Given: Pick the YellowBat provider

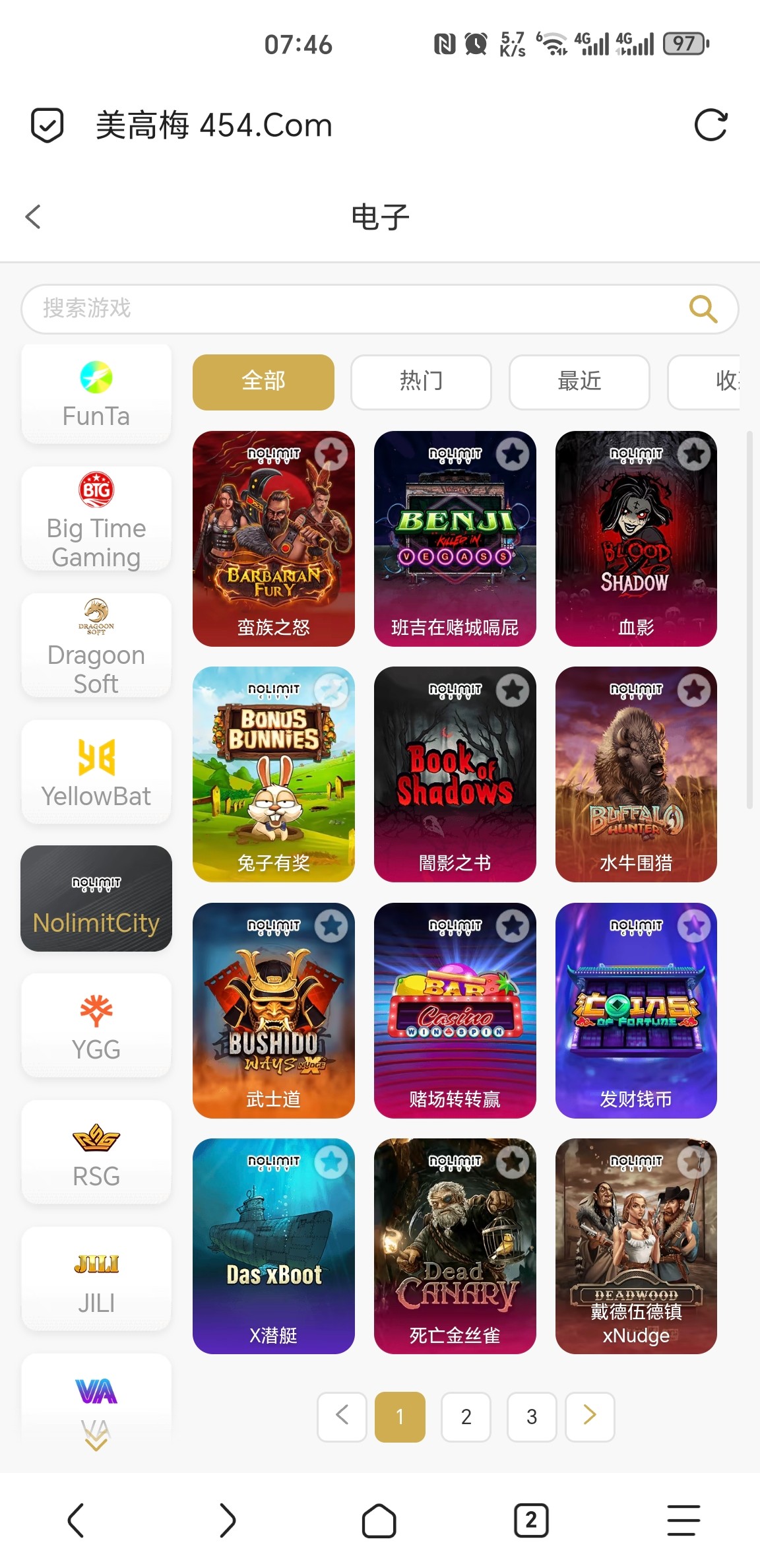Looking at the screenshot, I should coord(96,772).
